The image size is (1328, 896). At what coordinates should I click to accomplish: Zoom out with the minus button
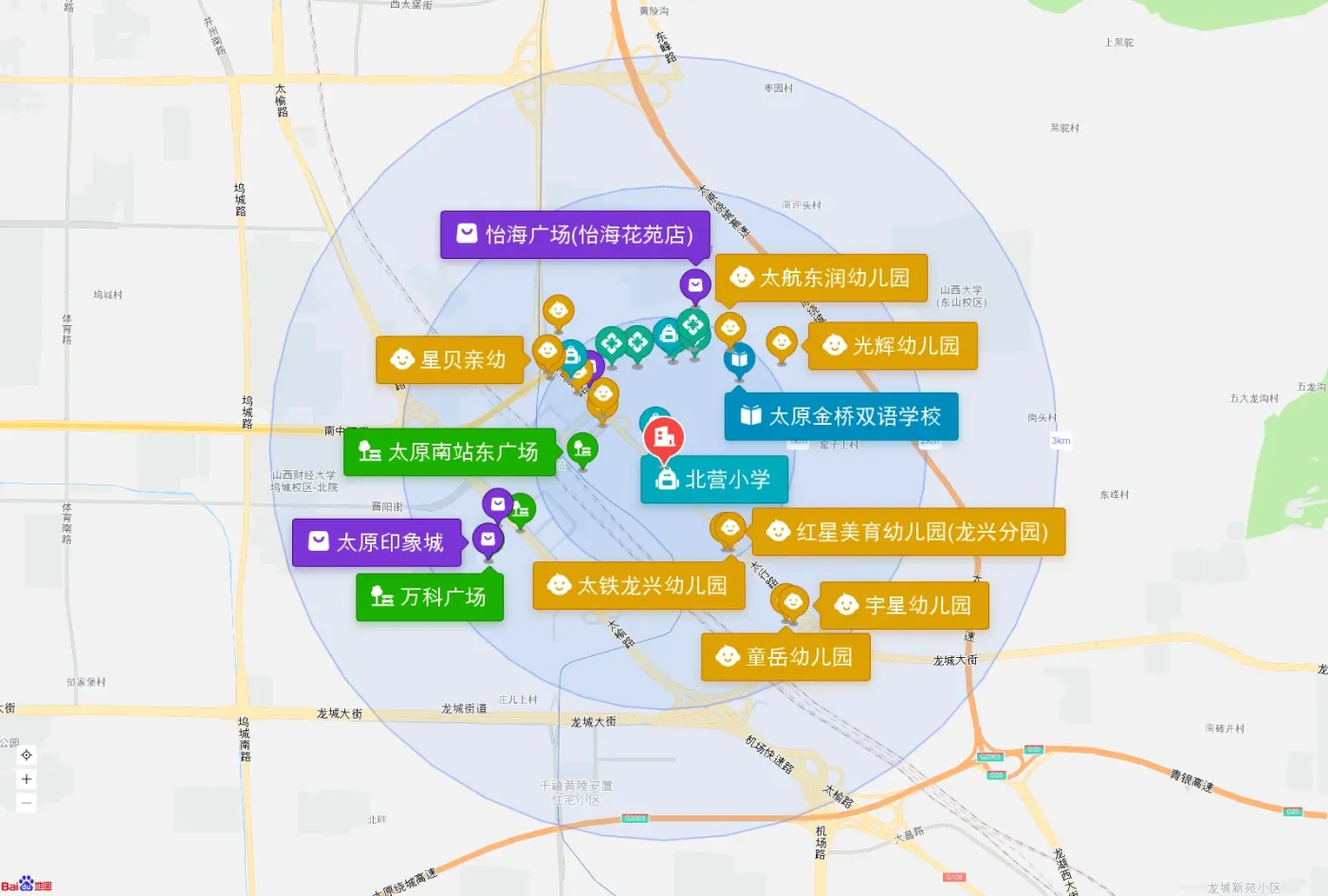(x=27, y=803)
